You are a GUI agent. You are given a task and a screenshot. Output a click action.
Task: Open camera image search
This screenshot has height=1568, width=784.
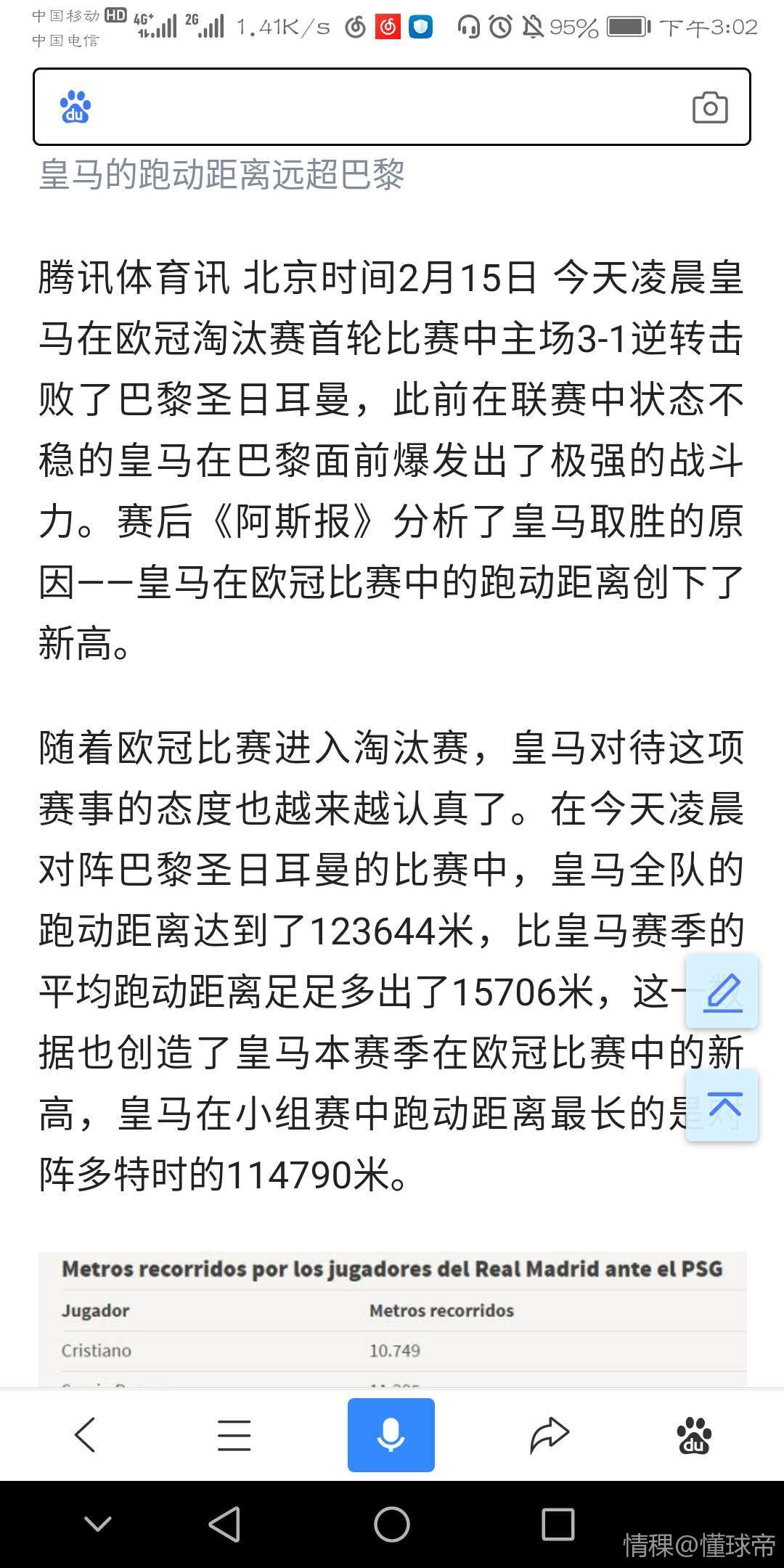pos(709,108)
